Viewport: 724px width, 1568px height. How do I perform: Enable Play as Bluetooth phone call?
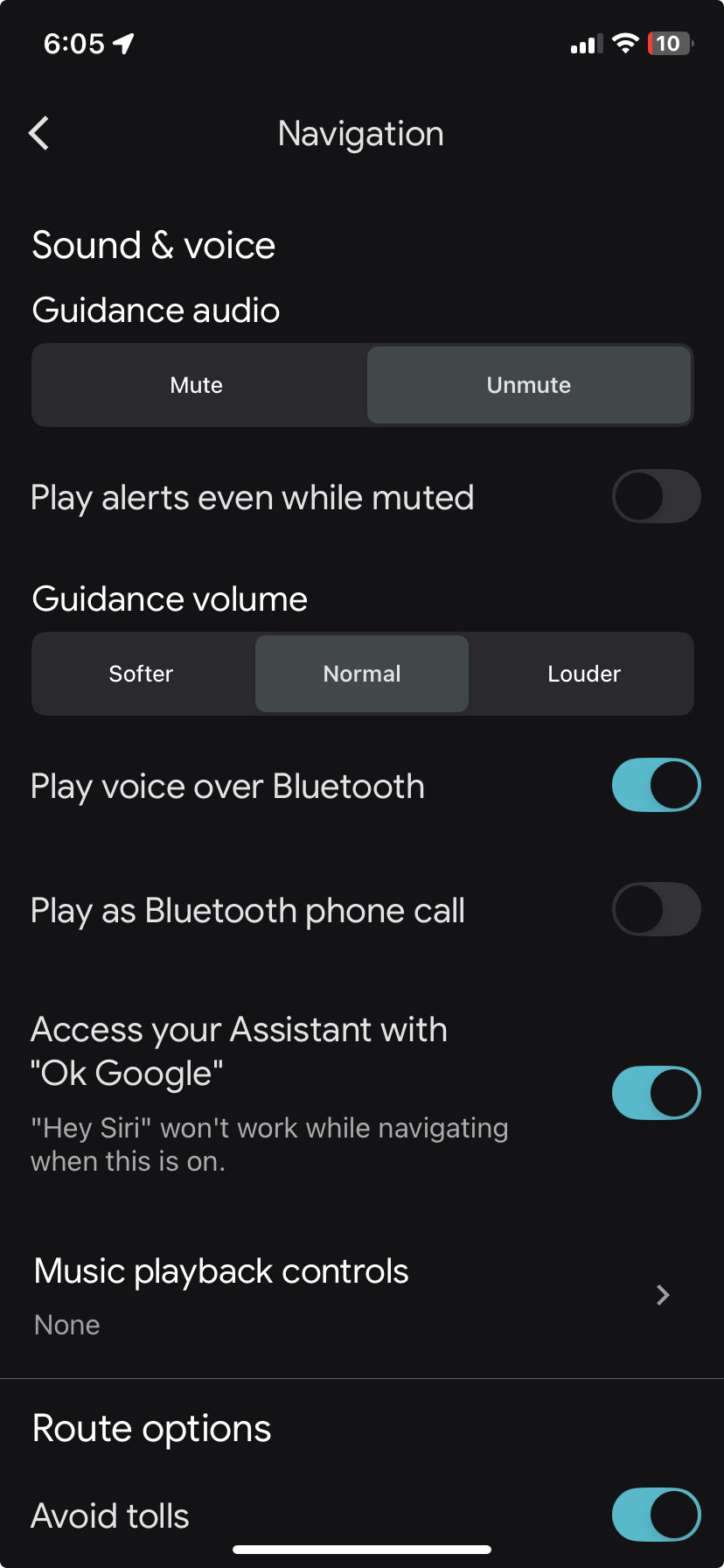[x=656, y=910]
